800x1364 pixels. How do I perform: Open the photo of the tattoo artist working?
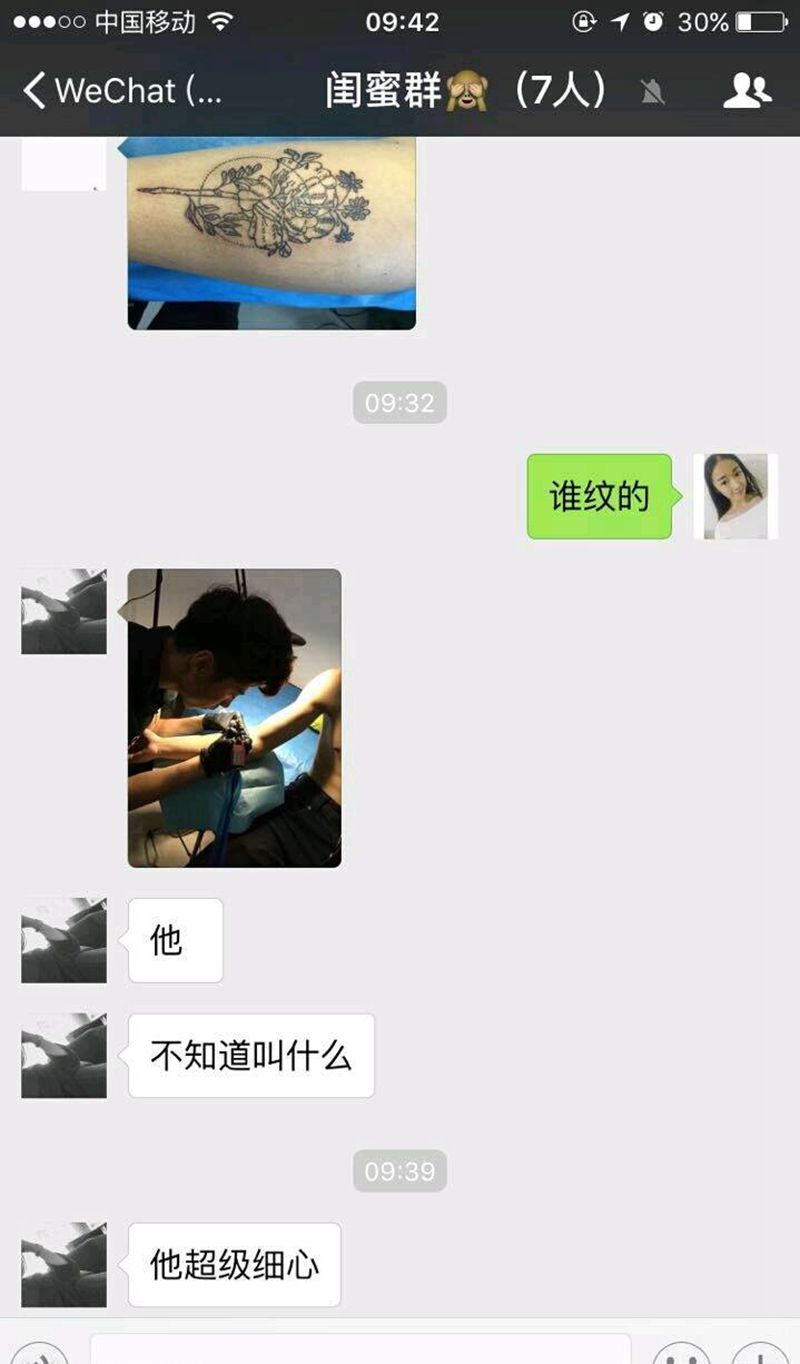point(234,717)
